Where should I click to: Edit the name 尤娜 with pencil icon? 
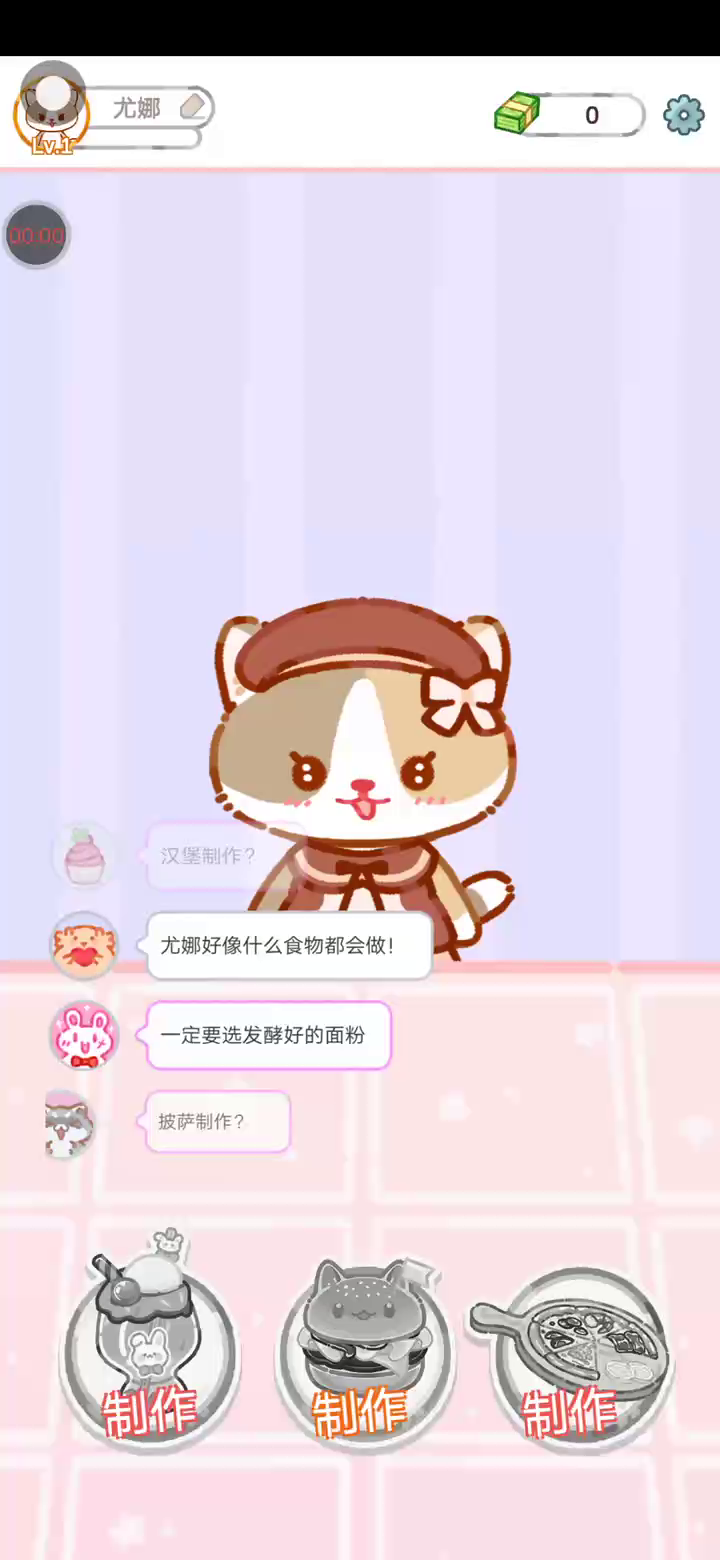pos(193,107)
